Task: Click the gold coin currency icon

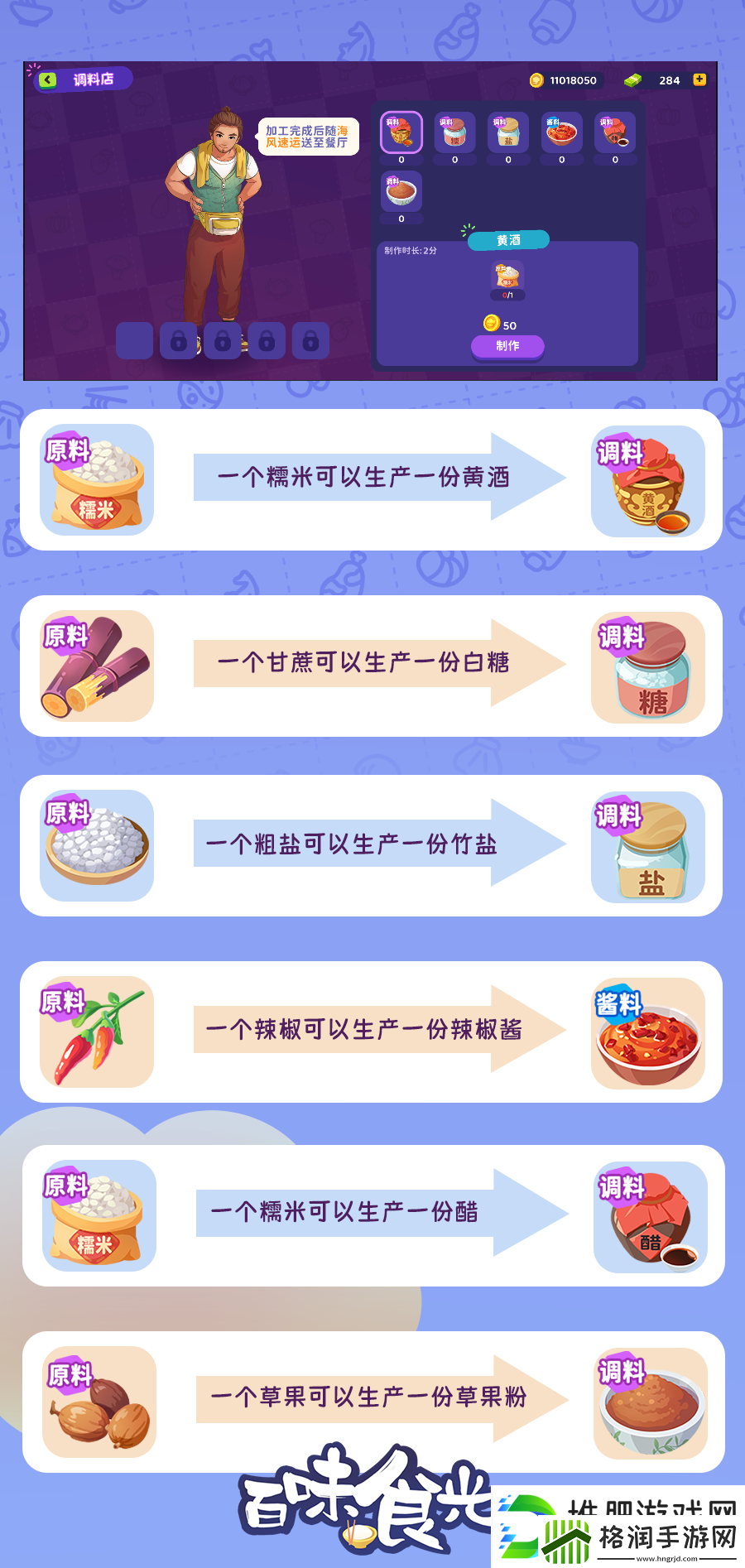Action: click(x=538, y=80)
